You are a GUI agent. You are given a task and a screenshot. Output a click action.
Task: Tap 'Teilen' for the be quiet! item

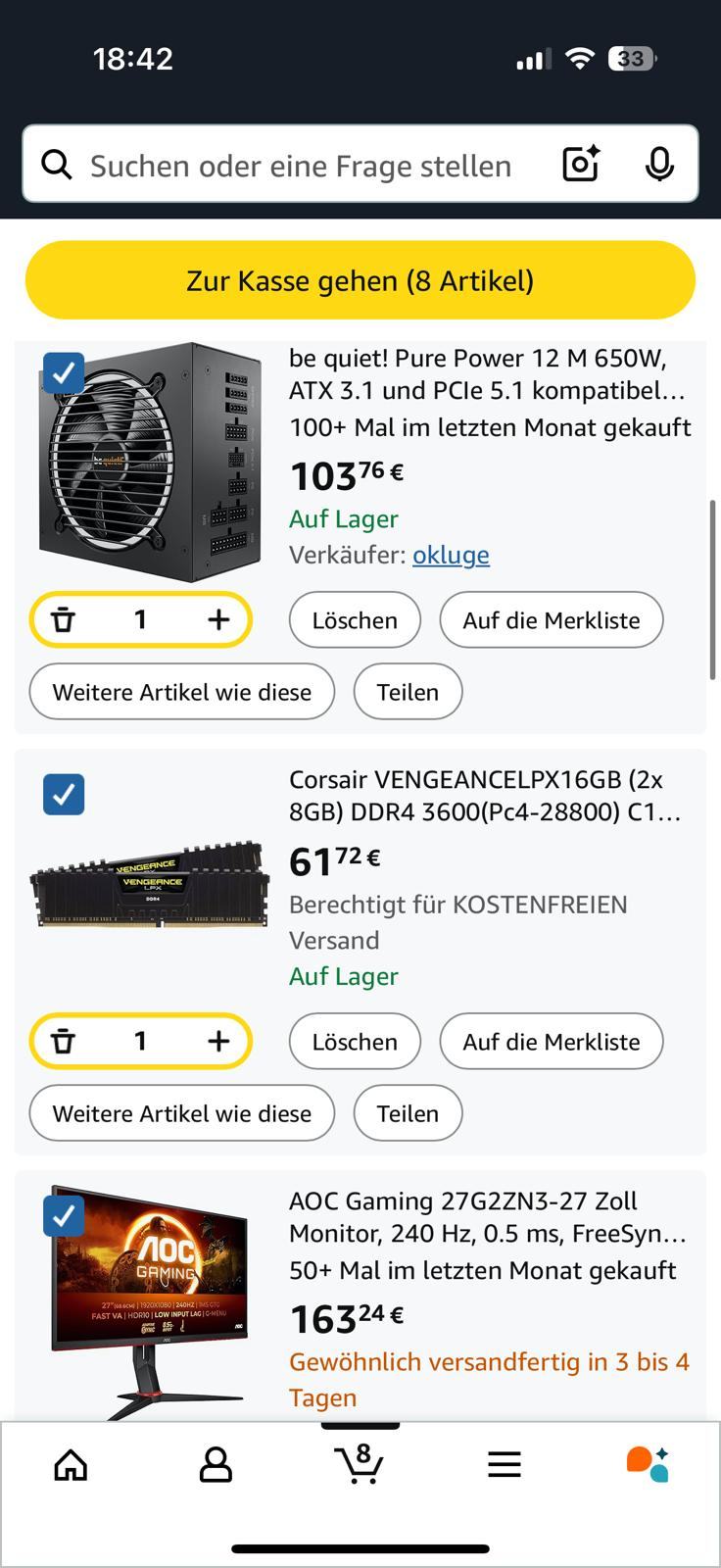(408, 692)
